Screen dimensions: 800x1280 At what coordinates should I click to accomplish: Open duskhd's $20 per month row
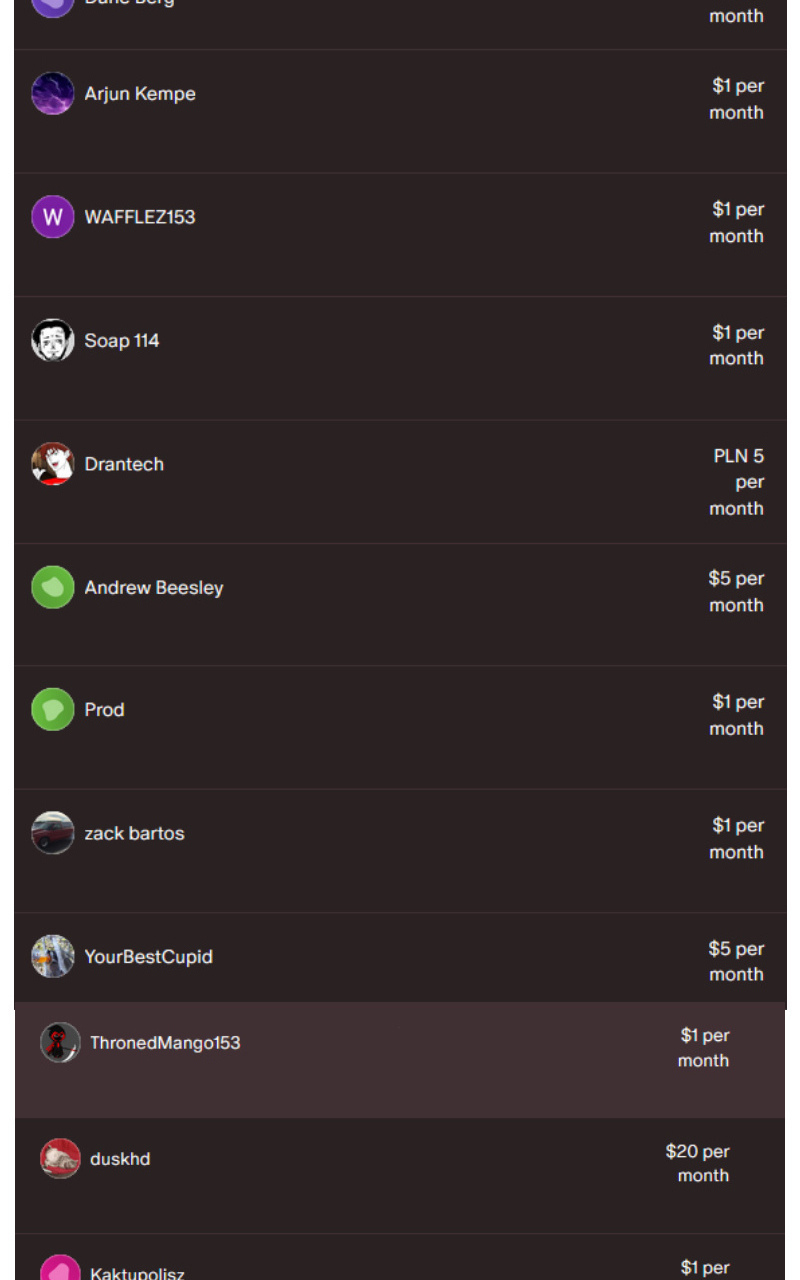click(400, 1175)
